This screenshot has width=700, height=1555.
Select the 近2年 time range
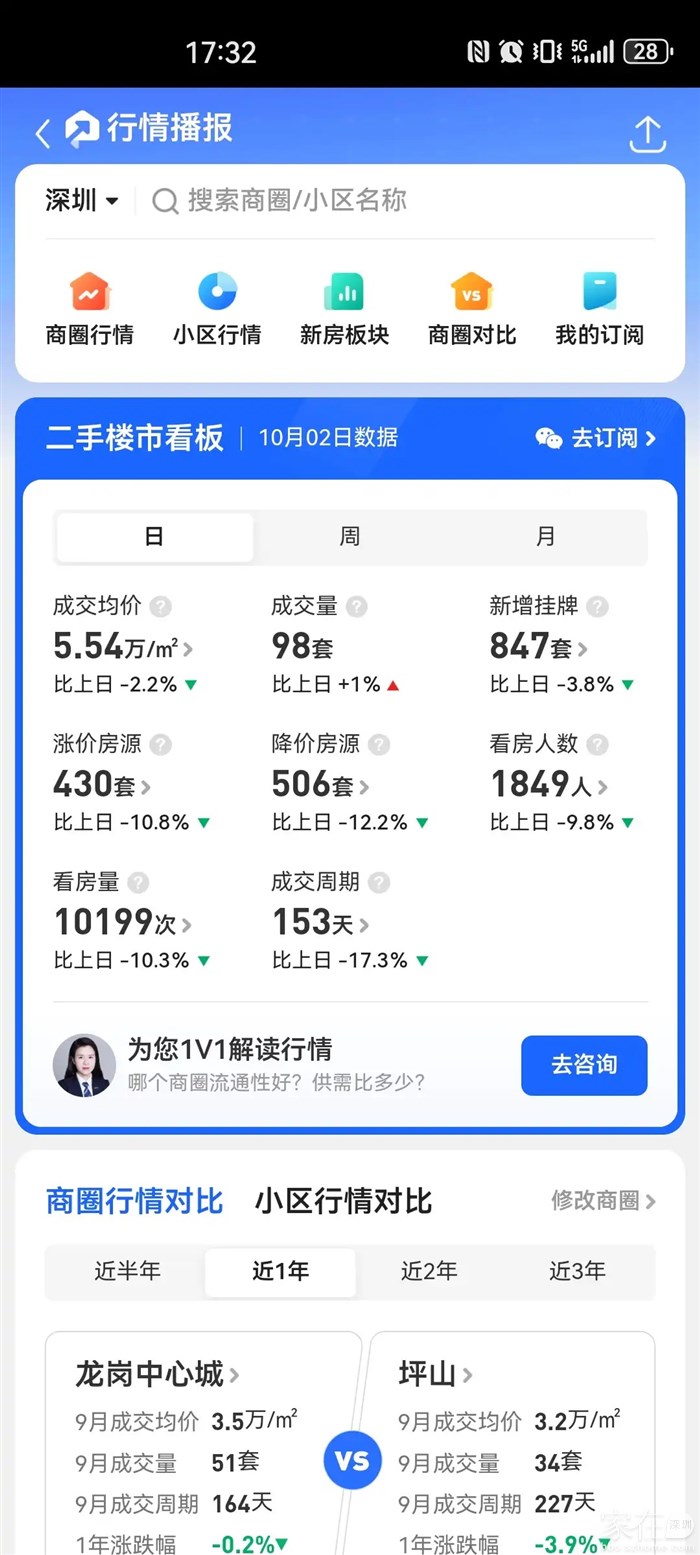point(429,1272)
